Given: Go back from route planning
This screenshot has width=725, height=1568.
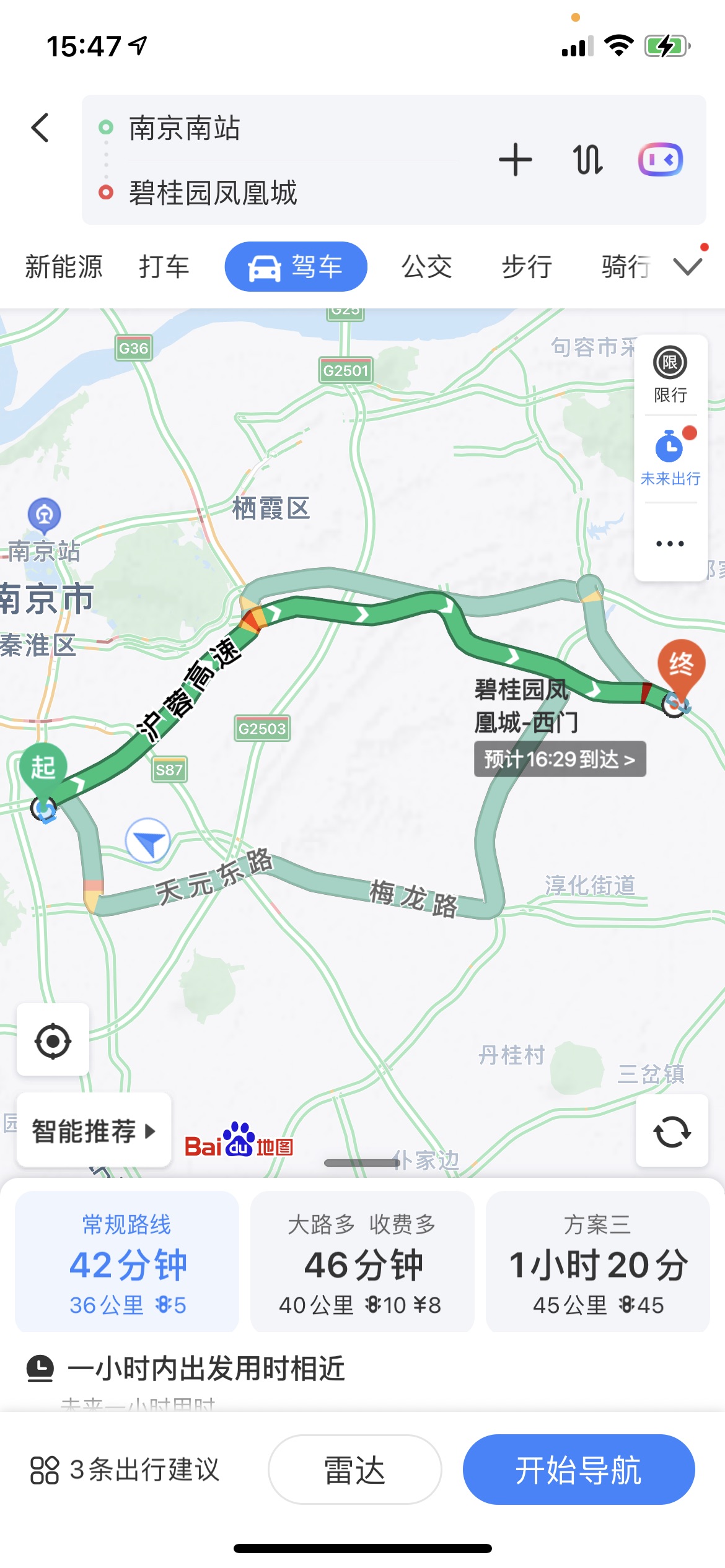Looking at the screenshot, I should click(40, 128).
